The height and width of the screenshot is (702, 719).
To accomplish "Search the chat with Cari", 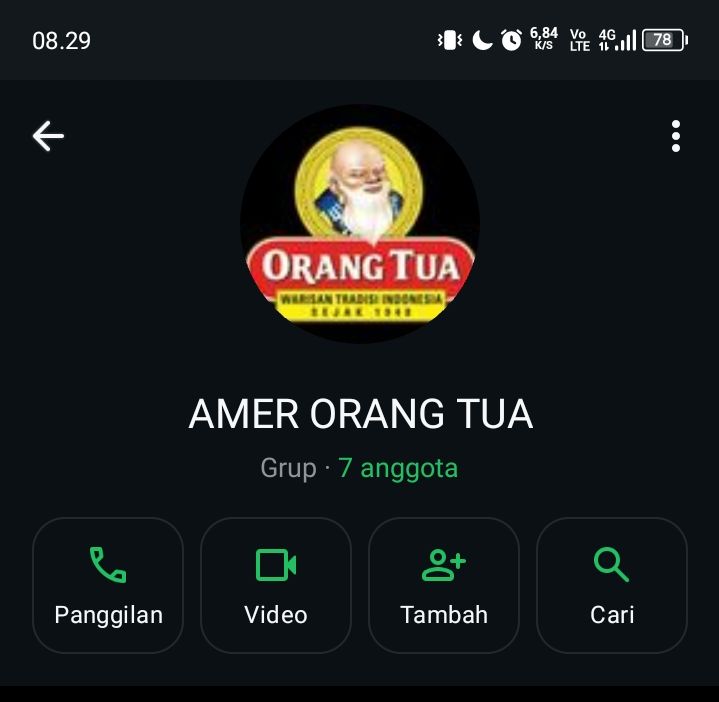I will coord(612,585).
